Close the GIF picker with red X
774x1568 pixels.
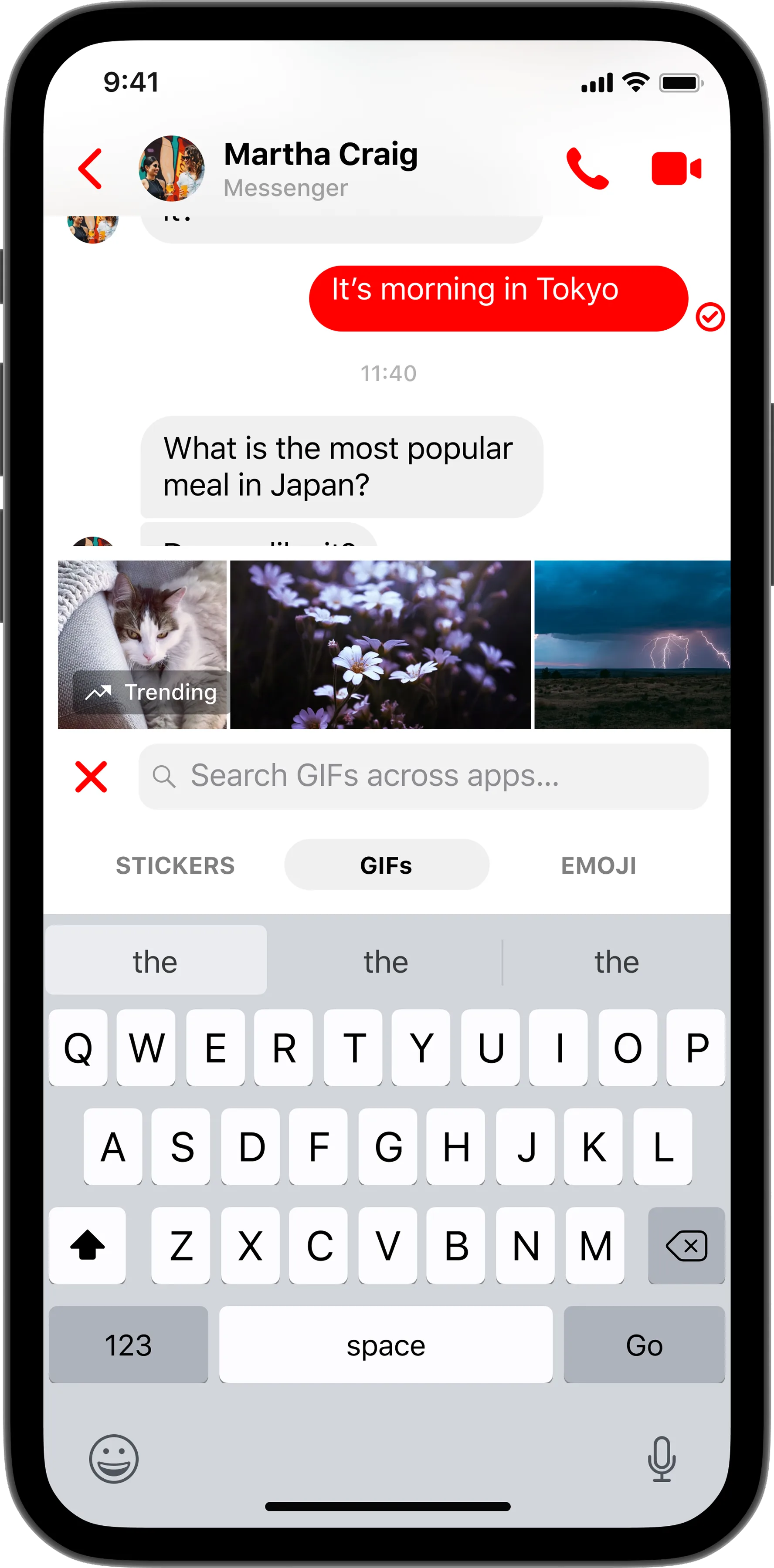click(x=92, y=777)
